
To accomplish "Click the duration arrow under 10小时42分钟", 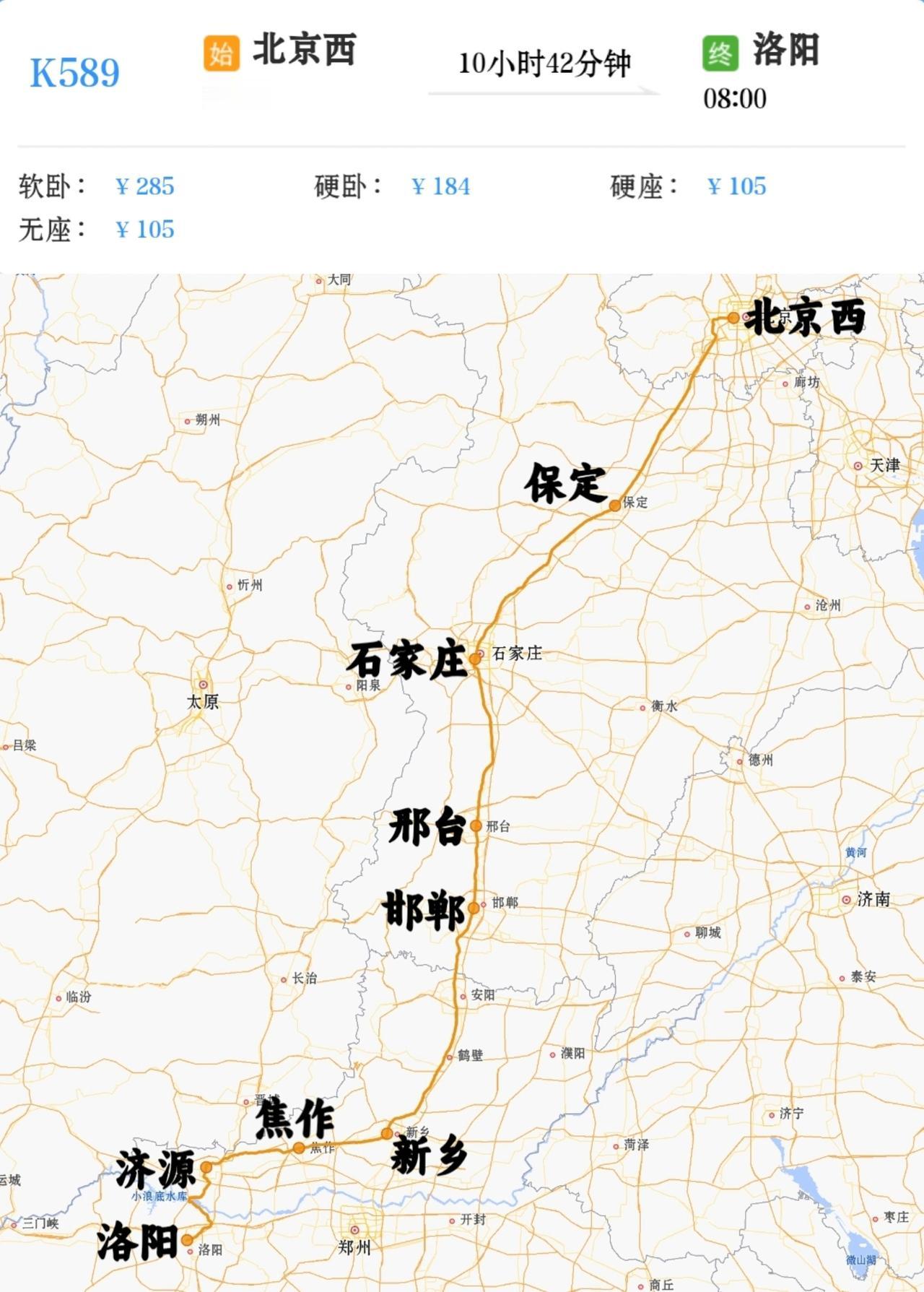I will point(543,90).
